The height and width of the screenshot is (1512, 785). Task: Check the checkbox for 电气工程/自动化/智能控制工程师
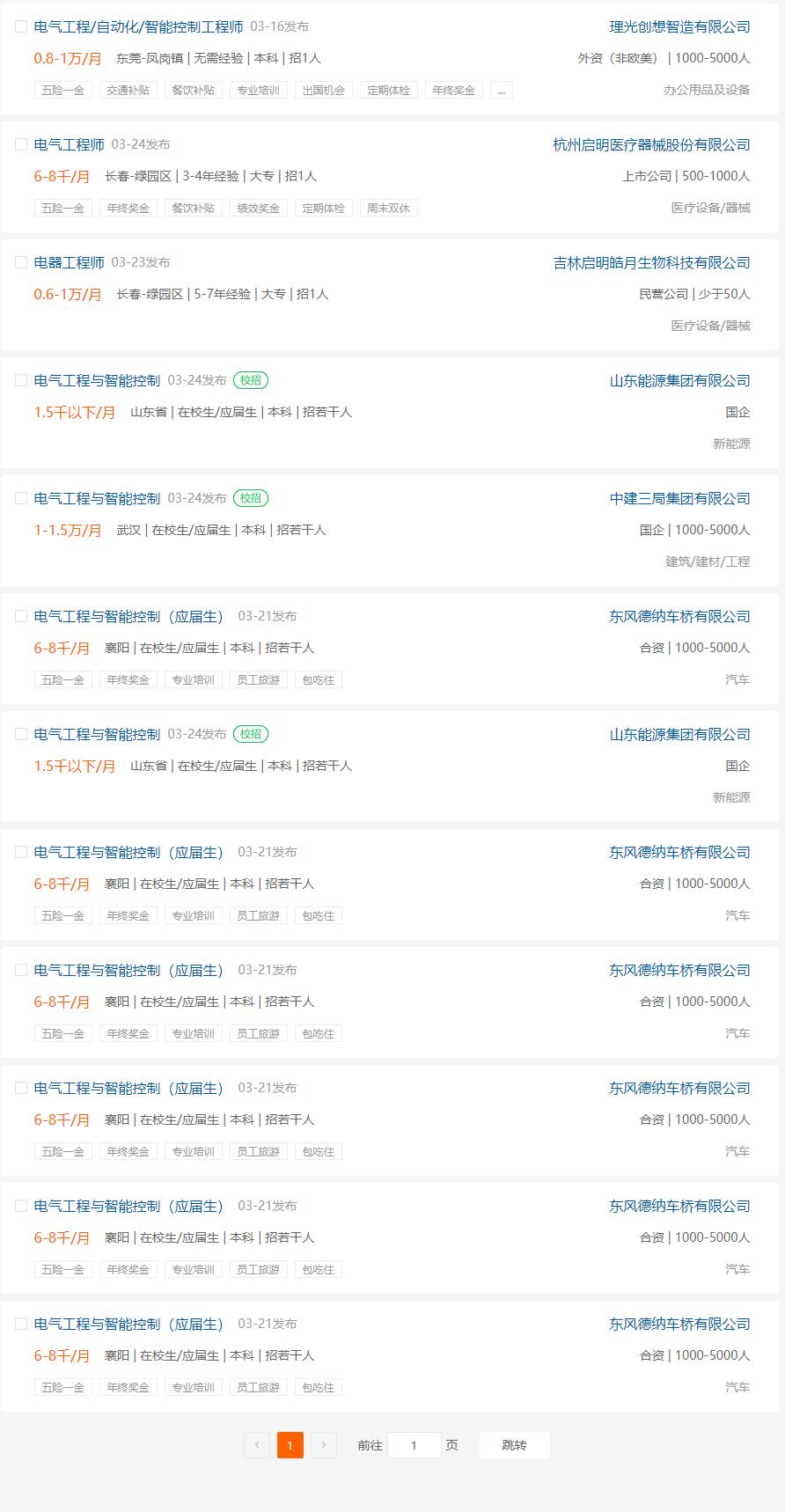[x=19, y=27]
